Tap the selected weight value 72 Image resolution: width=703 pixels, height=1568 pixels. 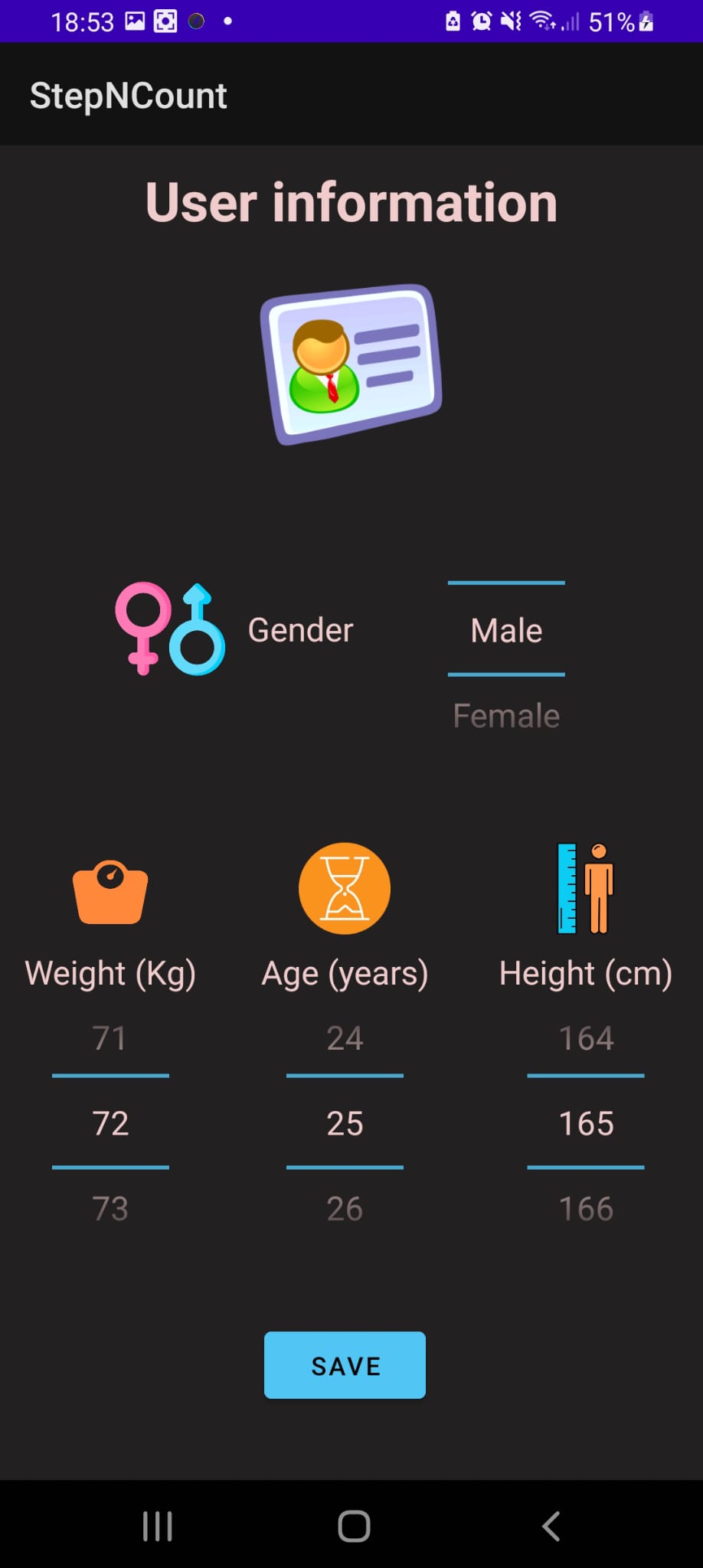coord(110,1123)
